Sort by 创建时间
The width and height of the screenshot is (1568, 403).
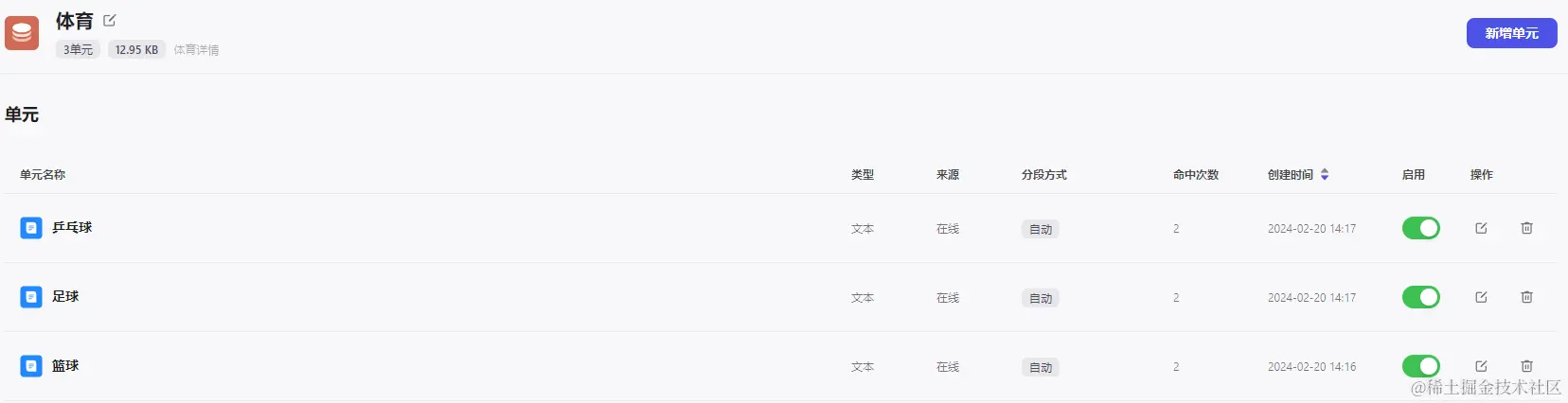1325,174
